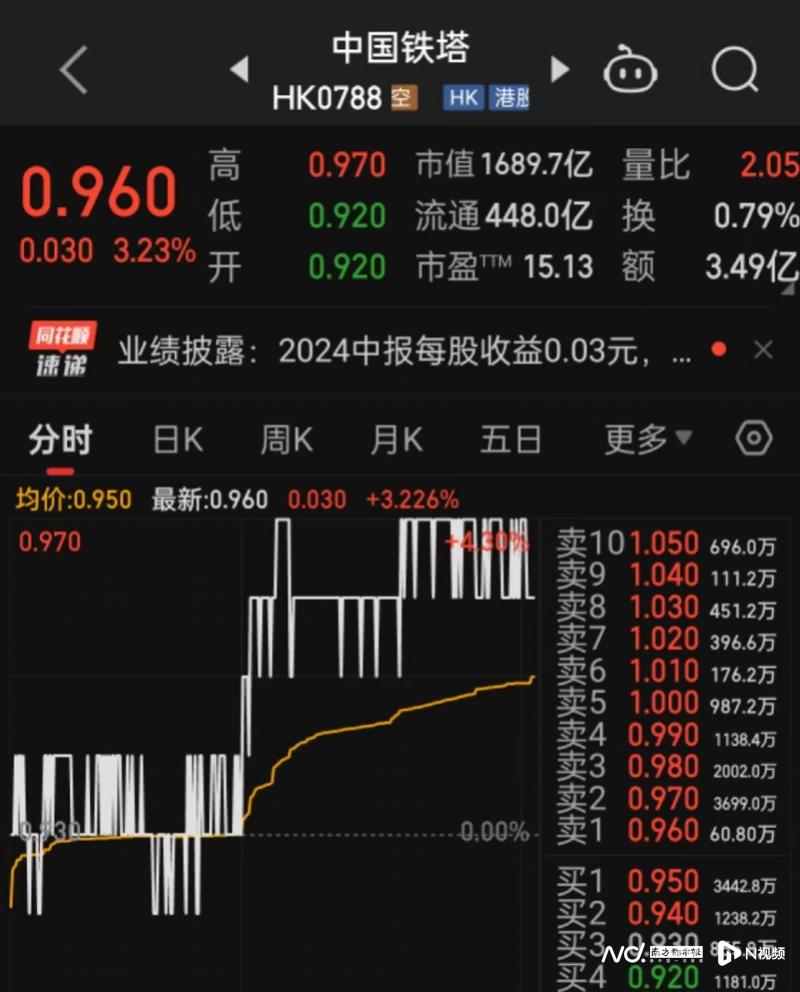Open the robot assistant icon
Screen dimensions: 800x992
tap(630, 70)
